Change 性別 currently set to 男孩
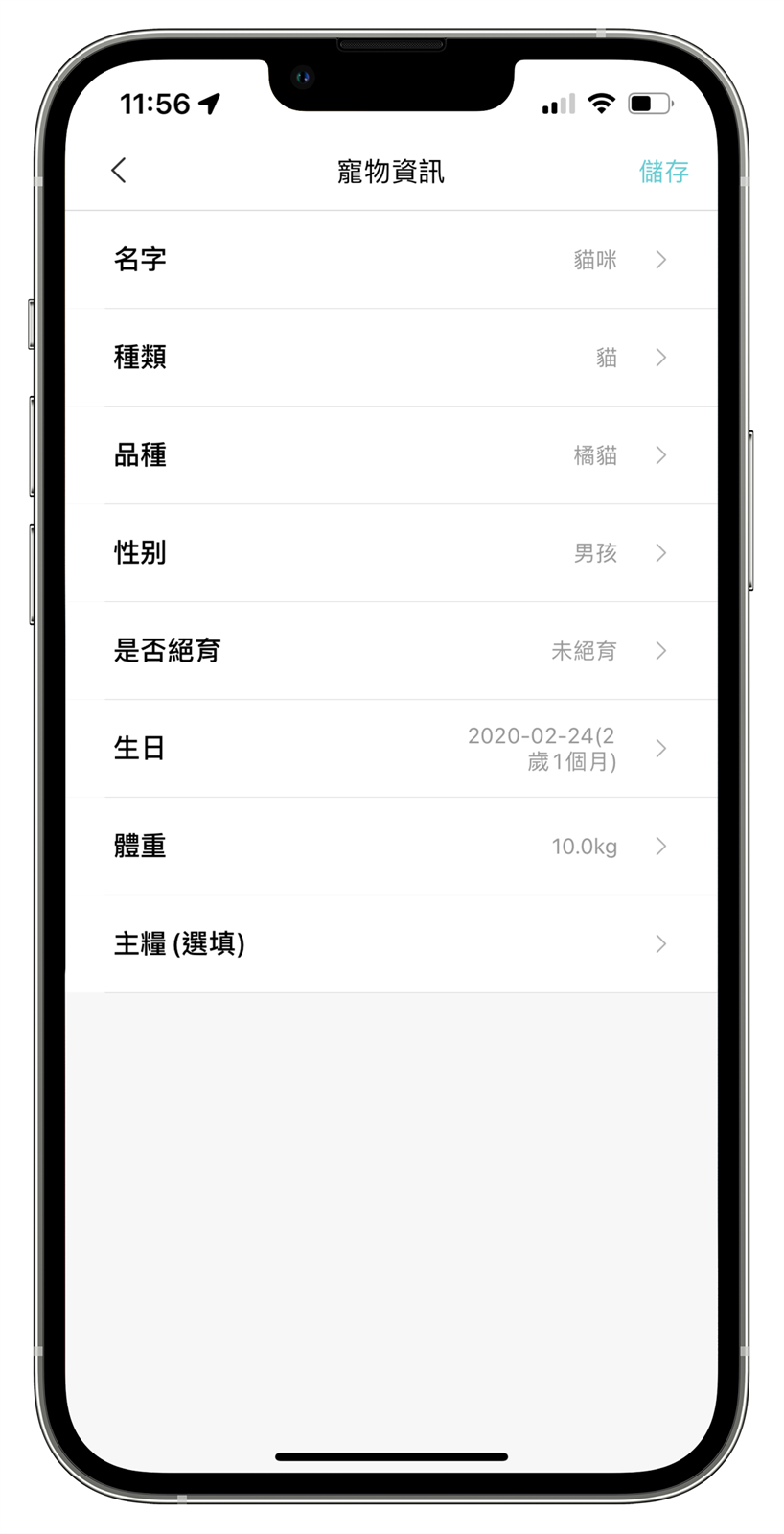Viewport: 784px width, 1534px height. pyautogui.click(x=391, y=553)
